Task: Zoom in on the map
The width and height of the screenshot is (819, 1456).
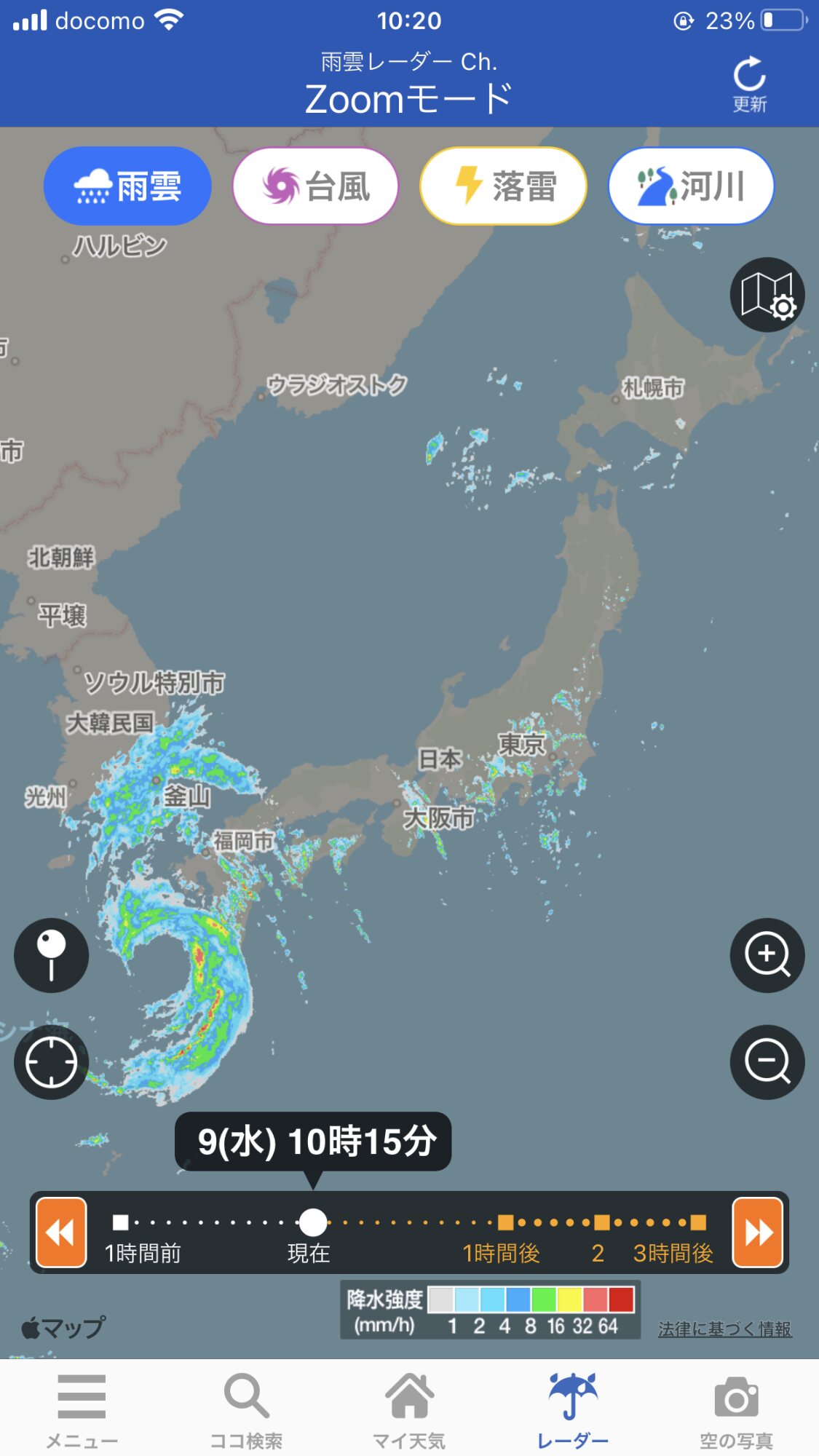Action: (767, 955)
